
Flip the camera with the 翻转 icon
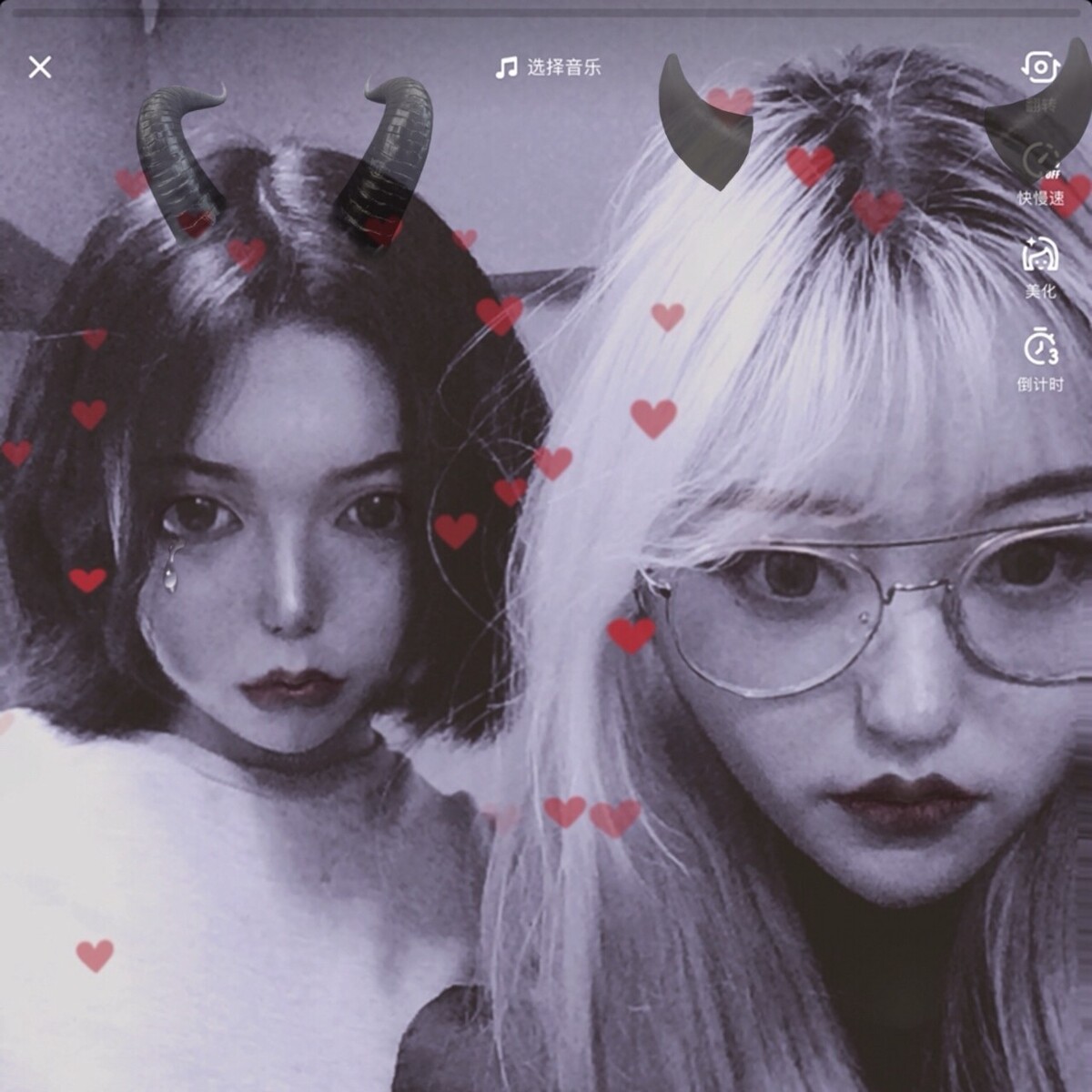1040,69
